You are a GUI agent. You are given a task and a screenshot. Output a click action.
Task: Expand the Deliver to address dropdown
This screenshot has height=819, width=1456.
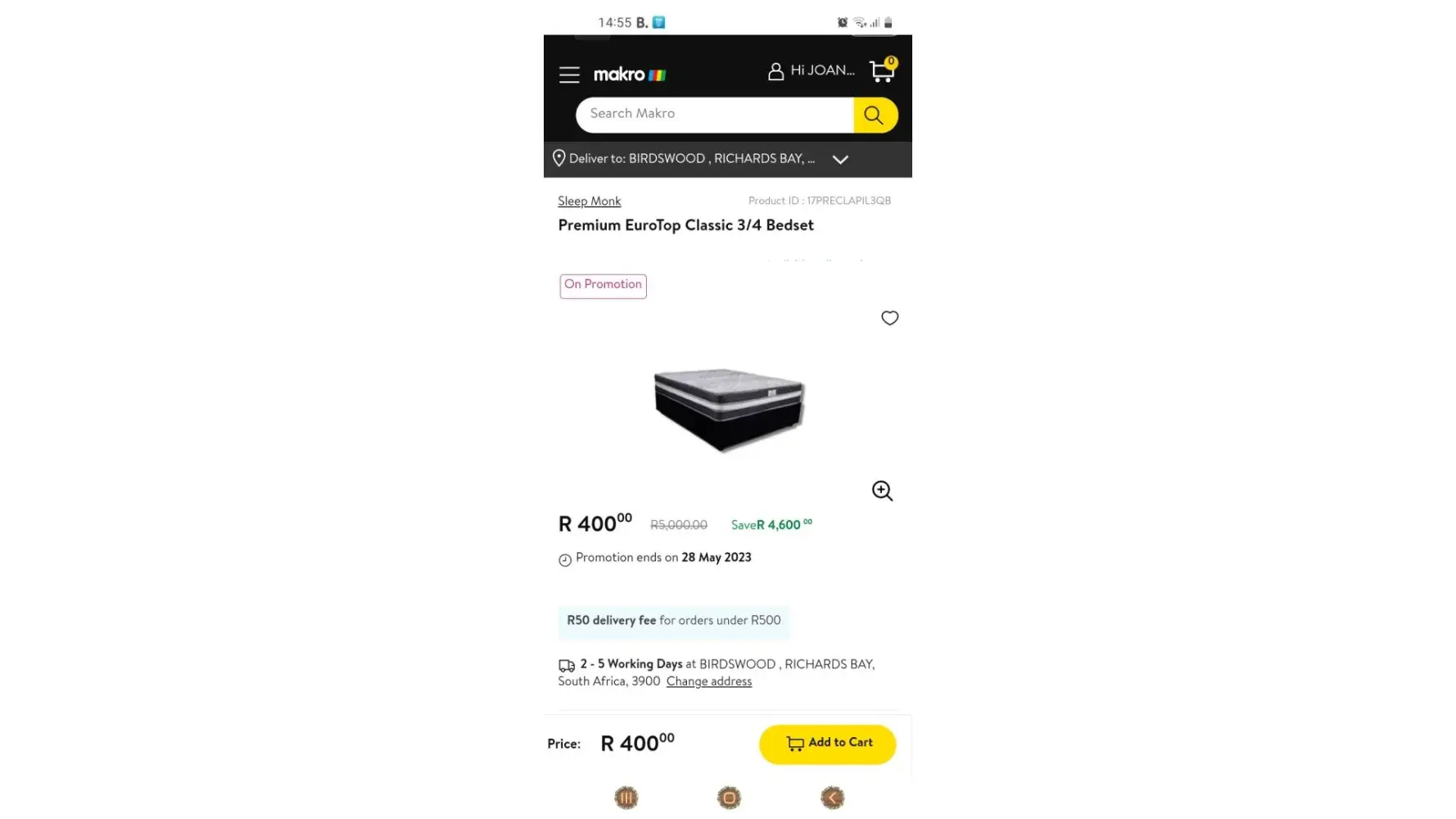[840, 159]
